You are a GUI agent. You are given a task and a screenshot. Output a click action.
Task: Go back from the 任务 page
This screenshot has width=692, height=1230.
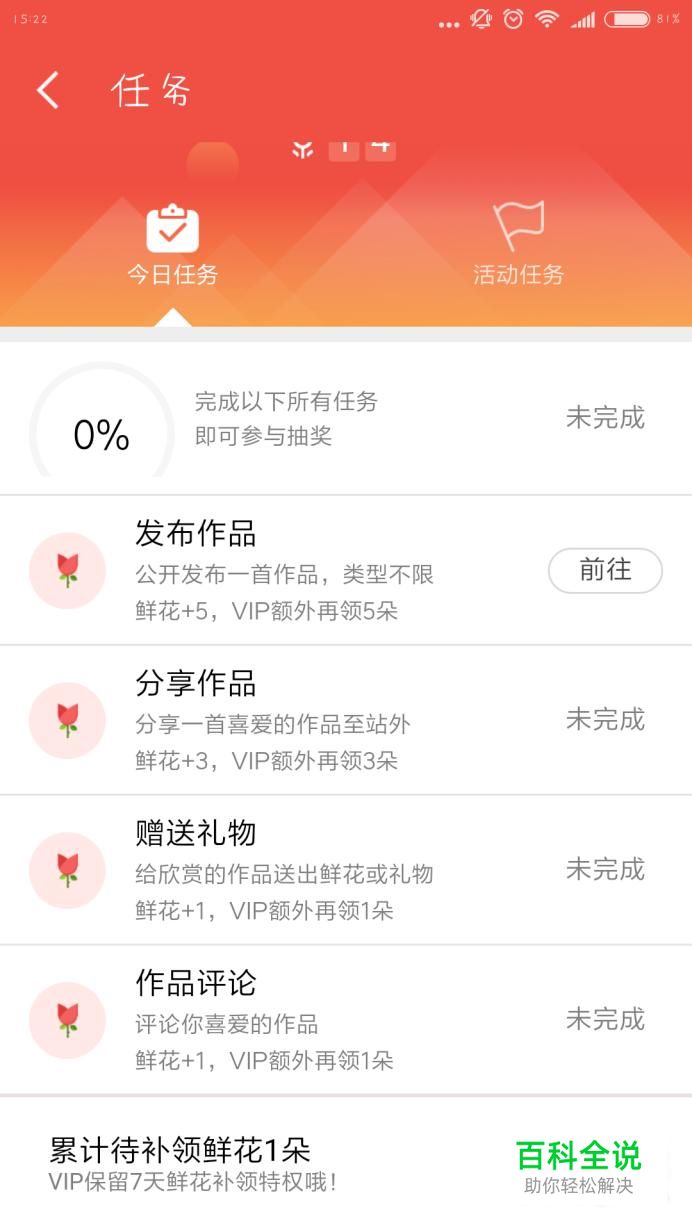[48, 91]
